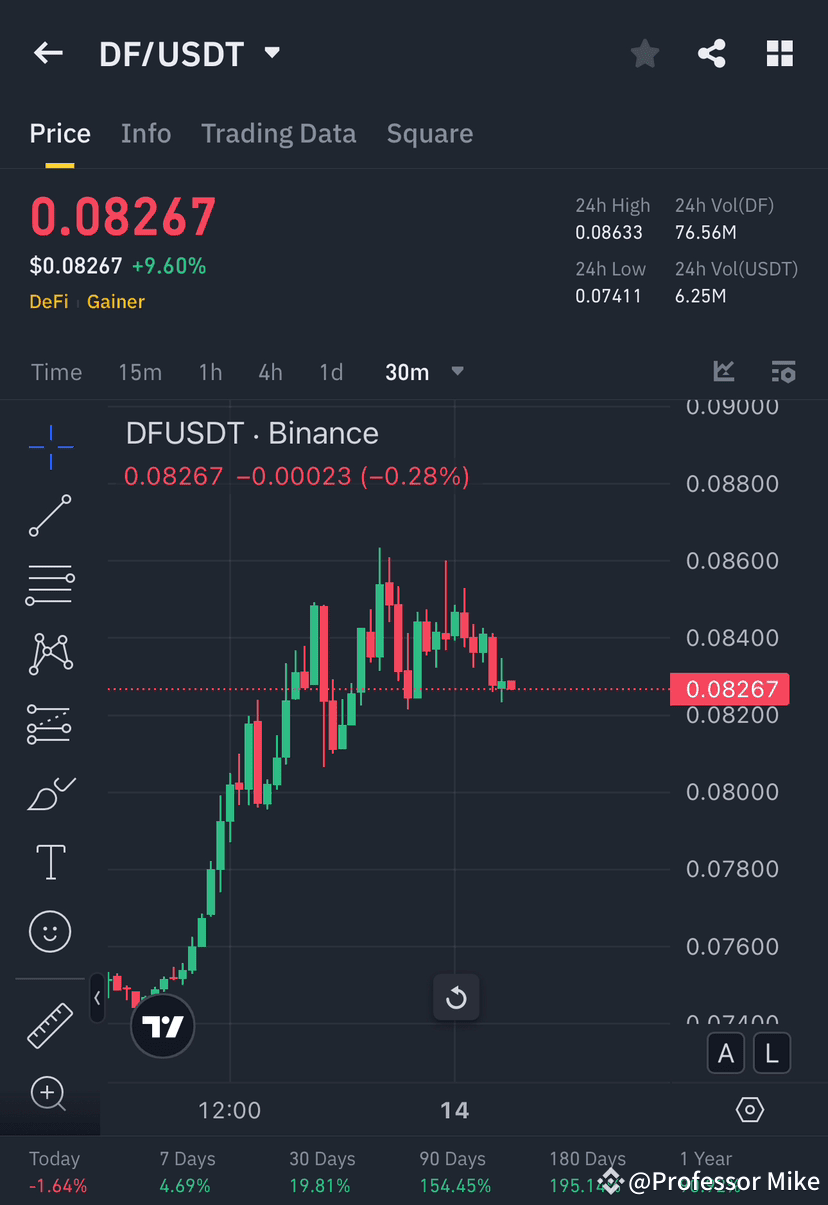Collapse the drawing tools sidebar
This screenshot has height=1205, width=828.
(x=96, y=997)
